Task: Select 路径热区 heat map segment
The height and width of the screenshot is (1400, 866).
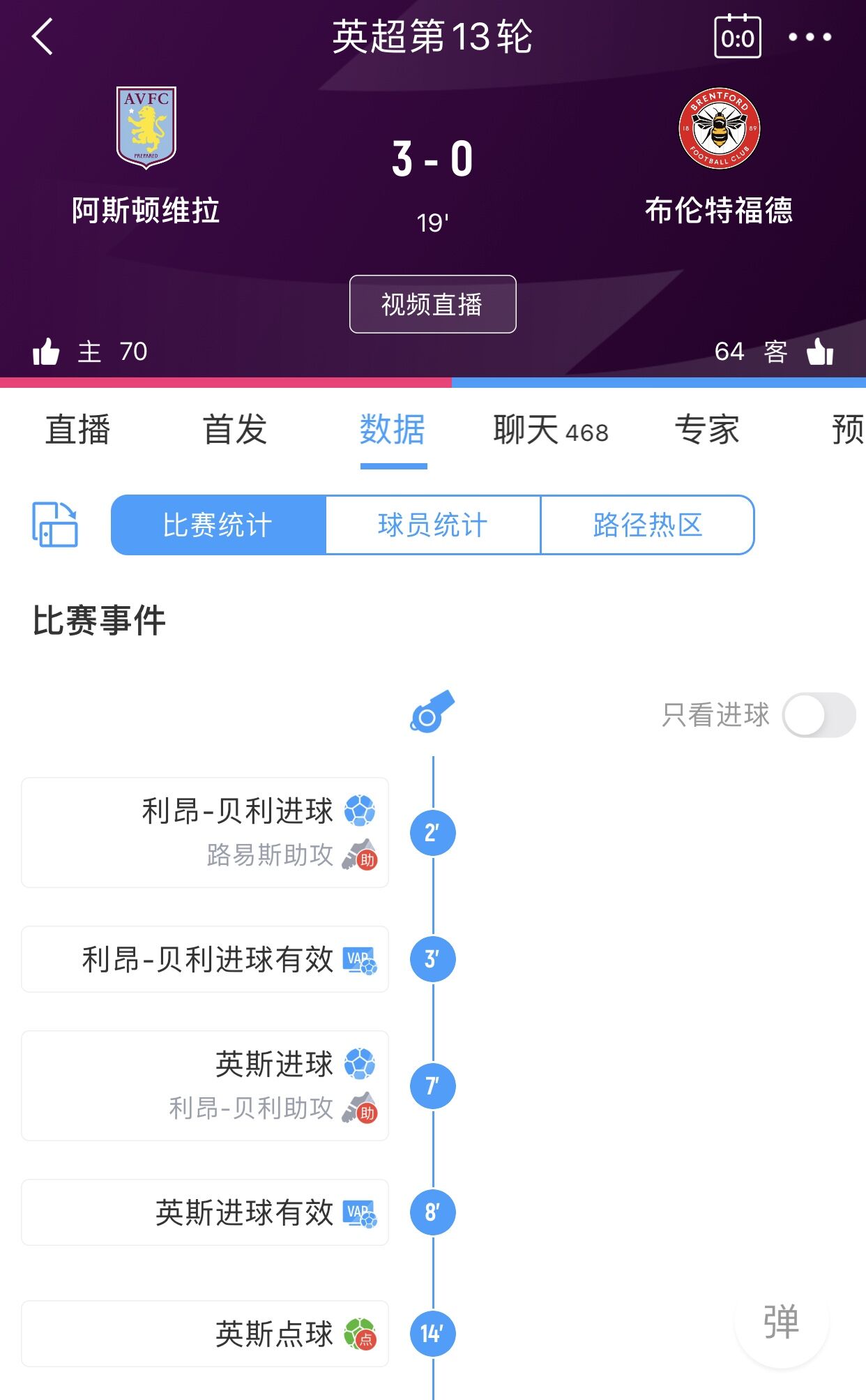Action: tap(647, 525)
